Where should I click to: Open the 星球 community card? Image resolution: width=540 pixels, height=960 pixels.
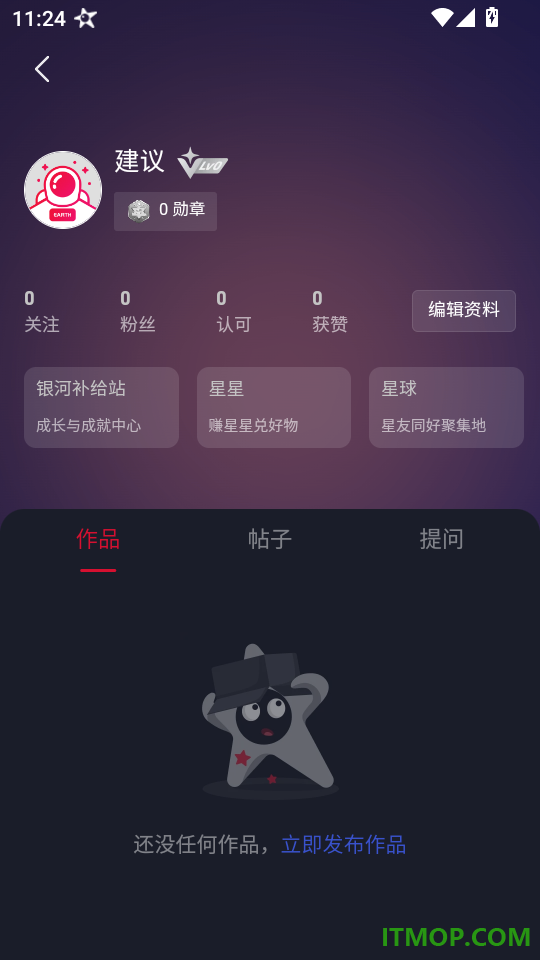click(446, 407)
